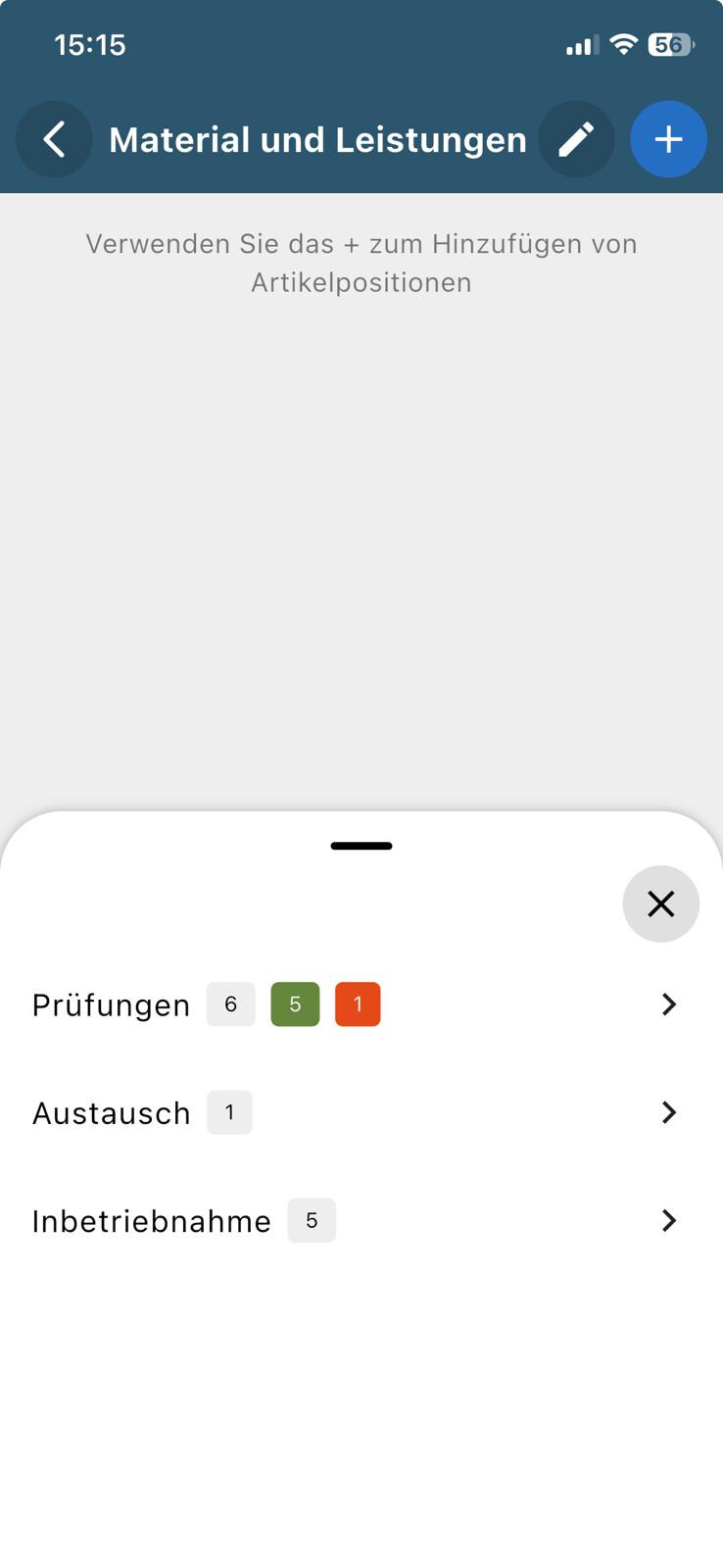Go back with the arrow
Image resolution: width=723 pixels, height=1568 pixels.
54,139
